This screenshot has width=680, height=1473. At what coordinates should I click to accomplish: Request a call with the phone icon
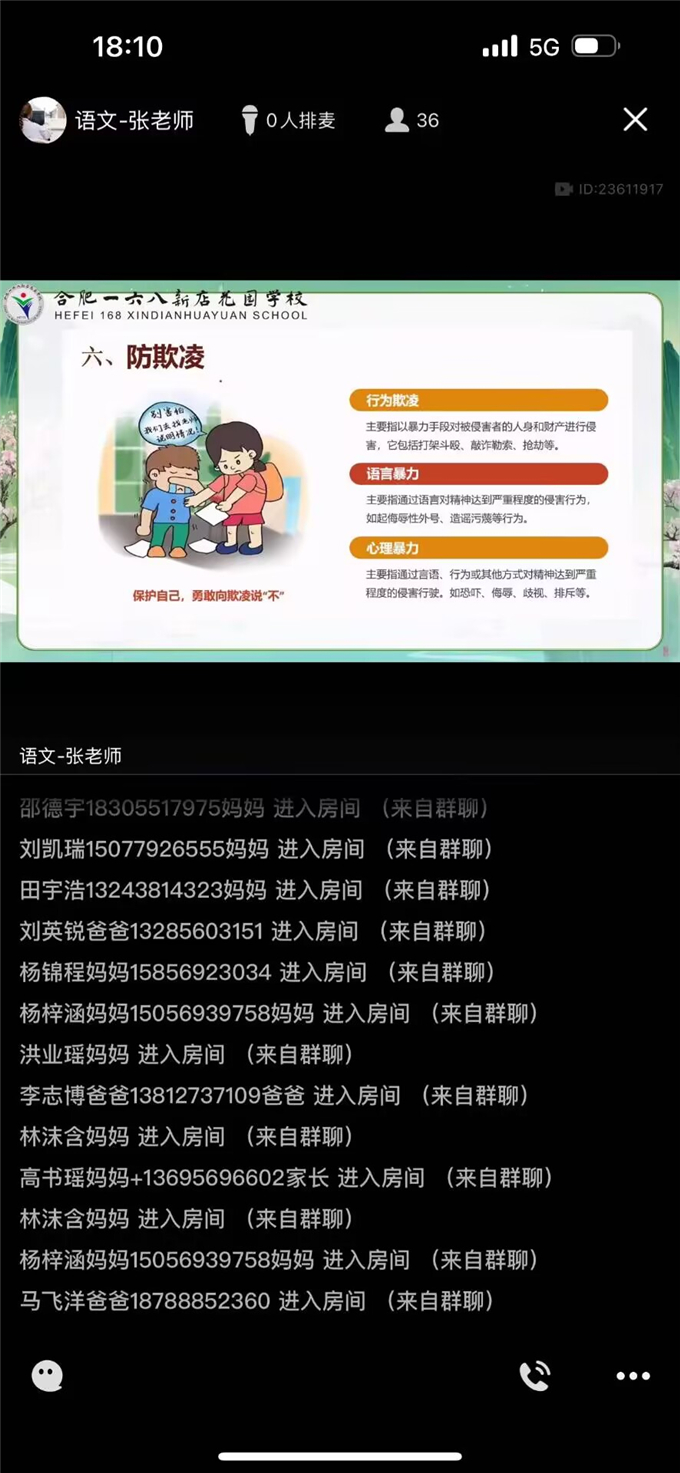click(534, 1376)
